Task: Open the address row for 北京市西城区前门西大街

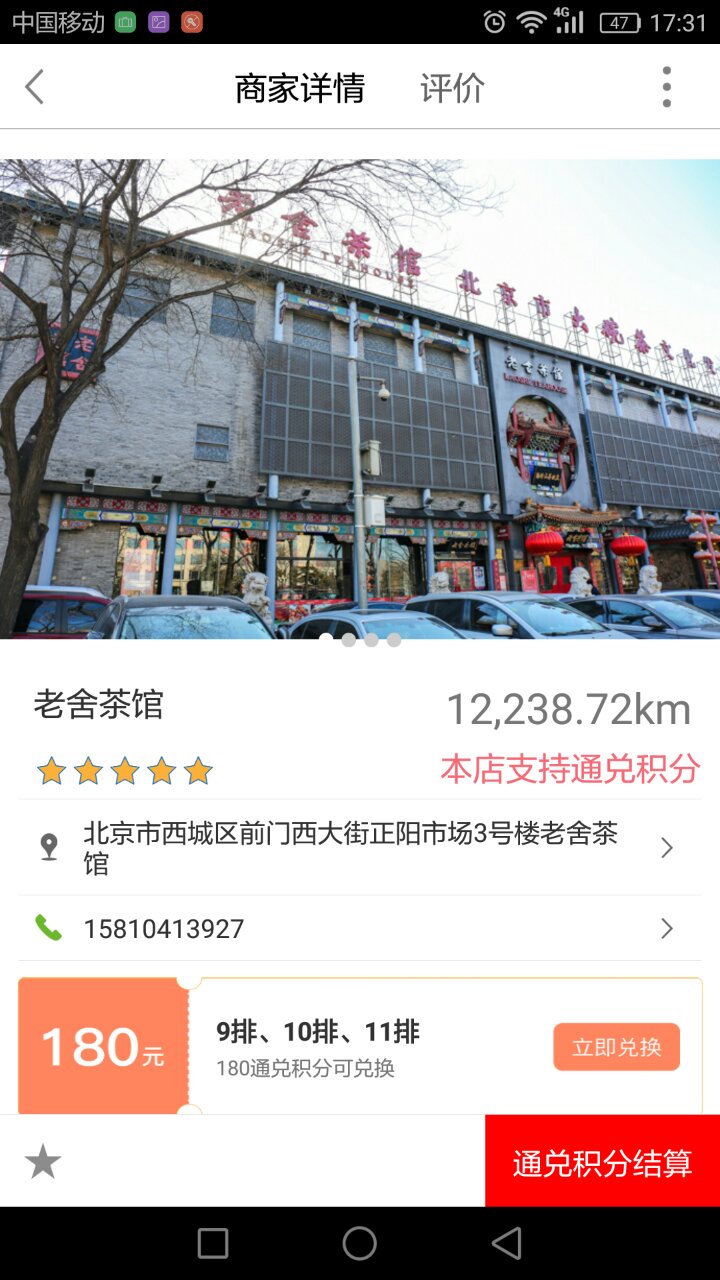Action: pyautogui.click(x=360, y=848)
